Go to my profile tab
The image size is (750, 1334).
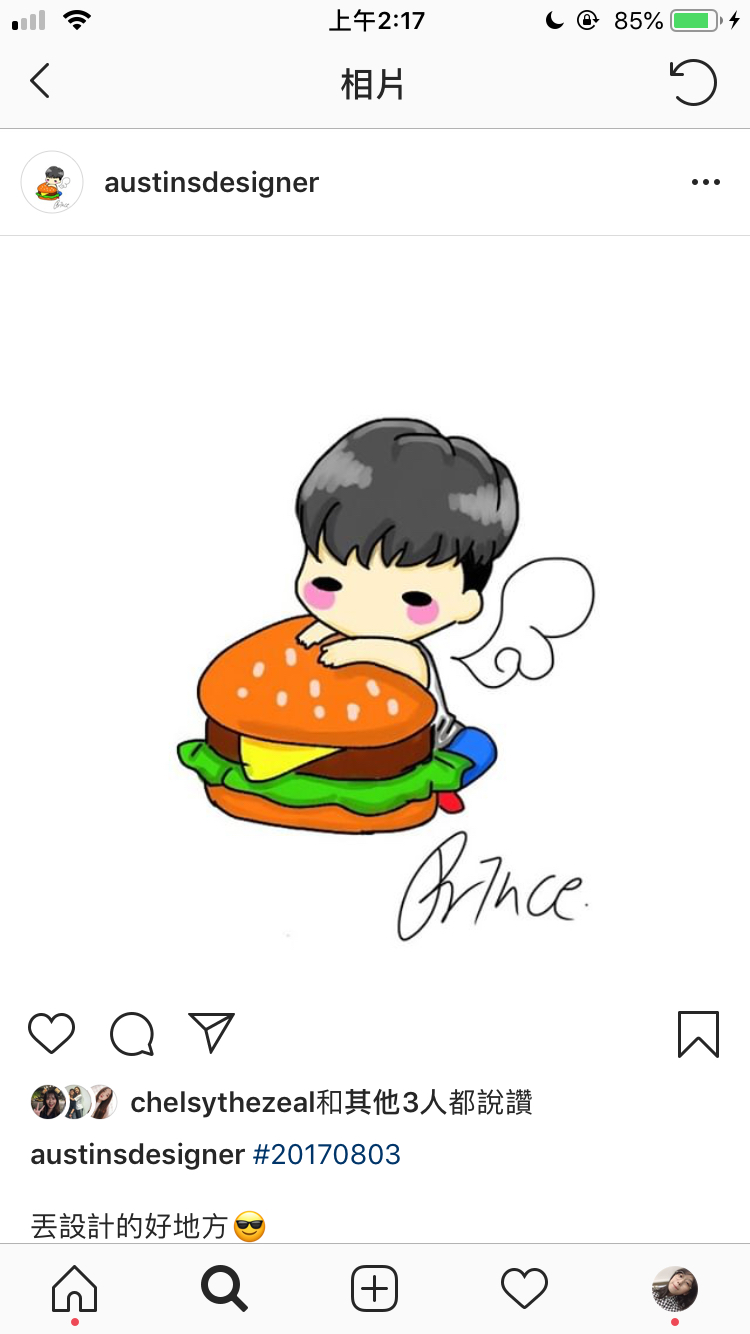[674, 1288]
